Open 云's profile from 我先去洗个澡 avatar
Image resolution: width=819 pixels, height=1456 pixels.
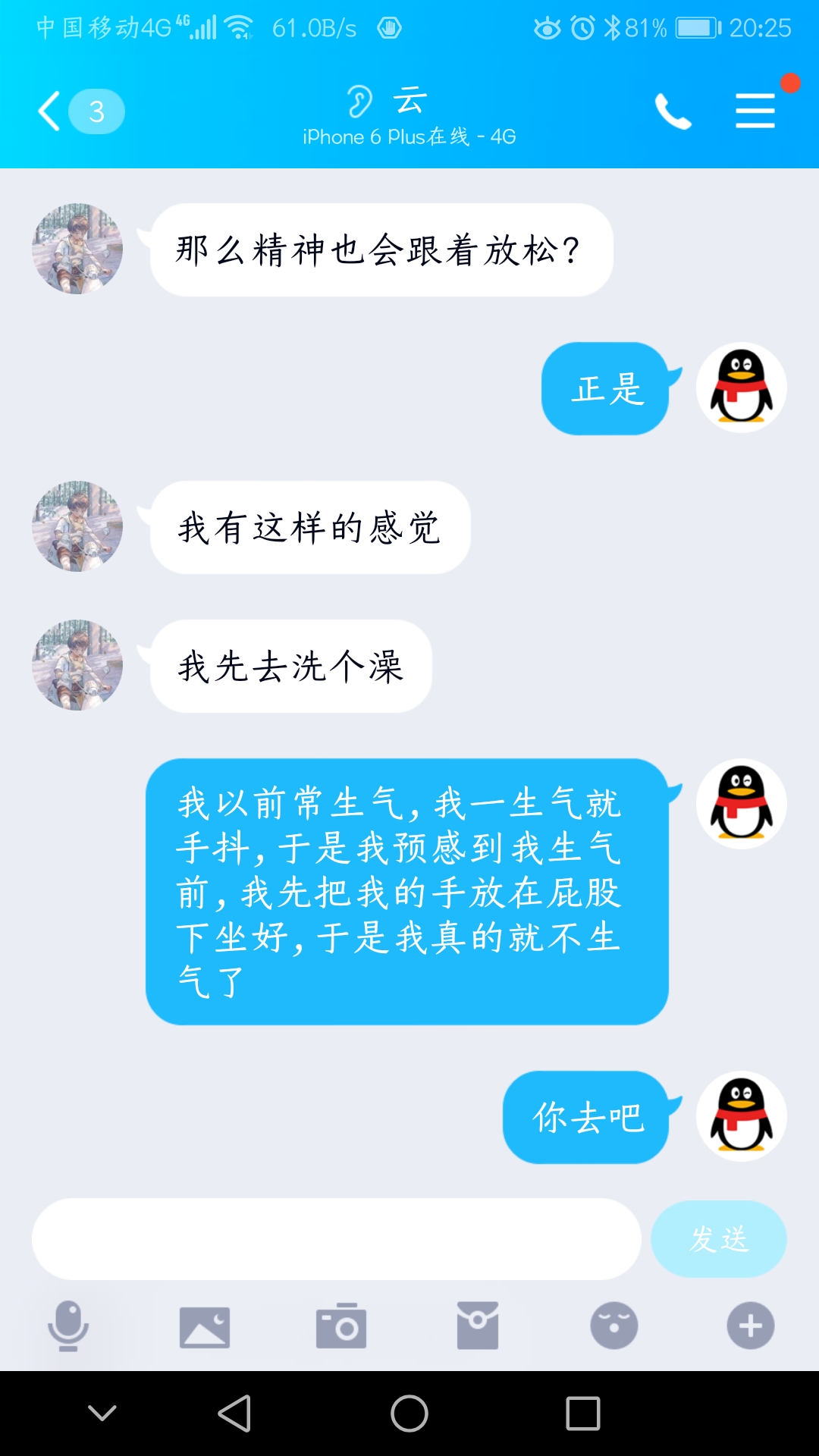77,665
